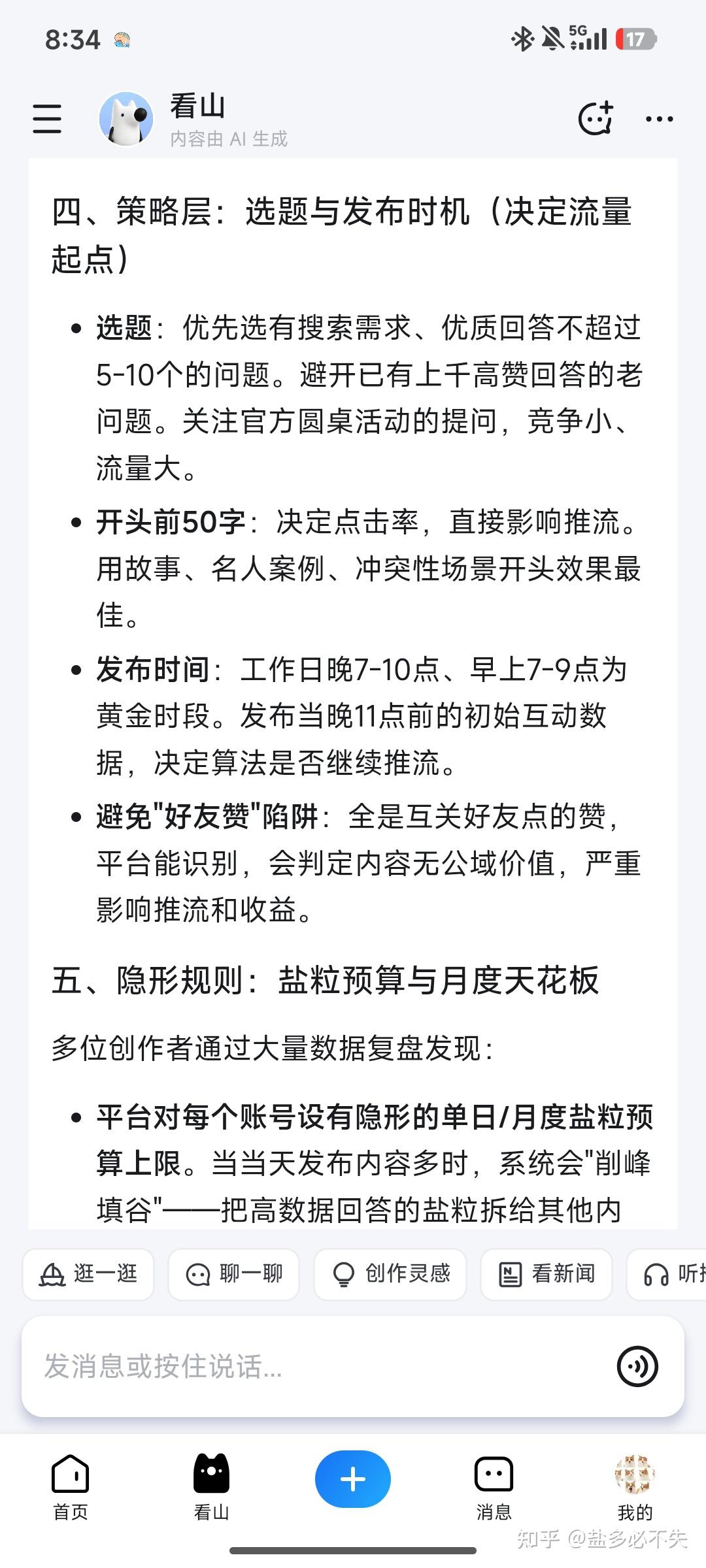706x1568 pixels.
Task: Open the three-dot overflow menu
Action: tap(659, 119)
